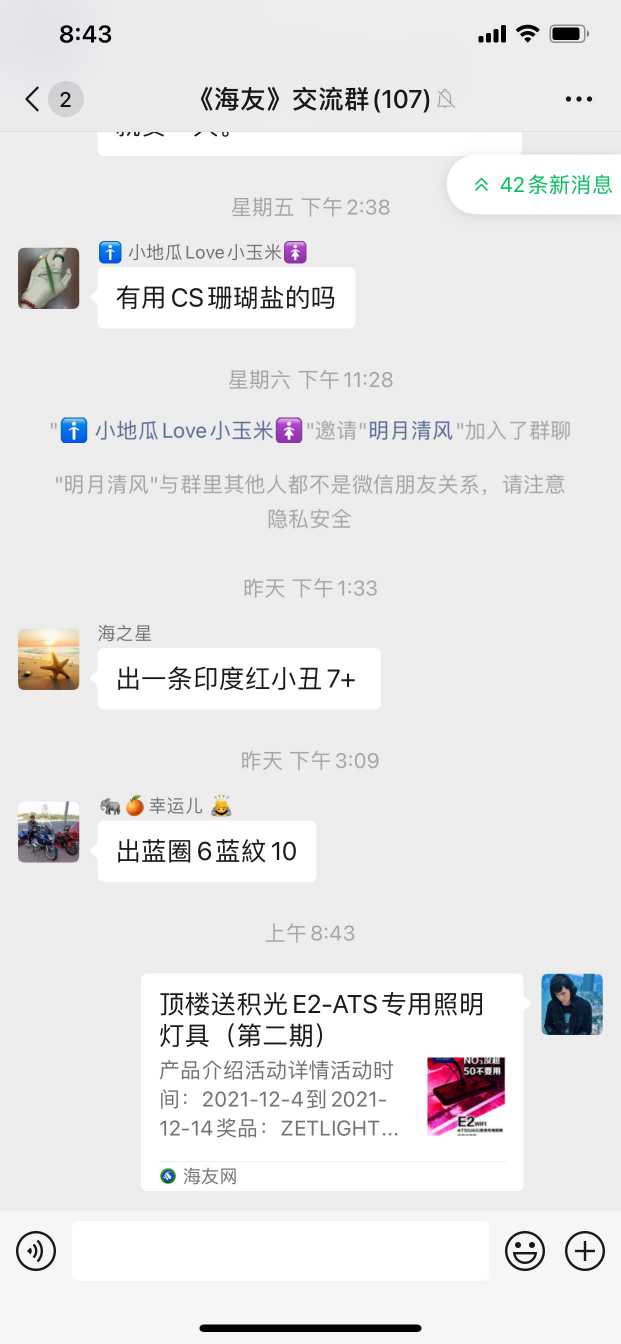Open the avatar beside the CS珊瑚盐 message
The height and width of the screenshot is (1344, 621).
(x=48, y=278)
